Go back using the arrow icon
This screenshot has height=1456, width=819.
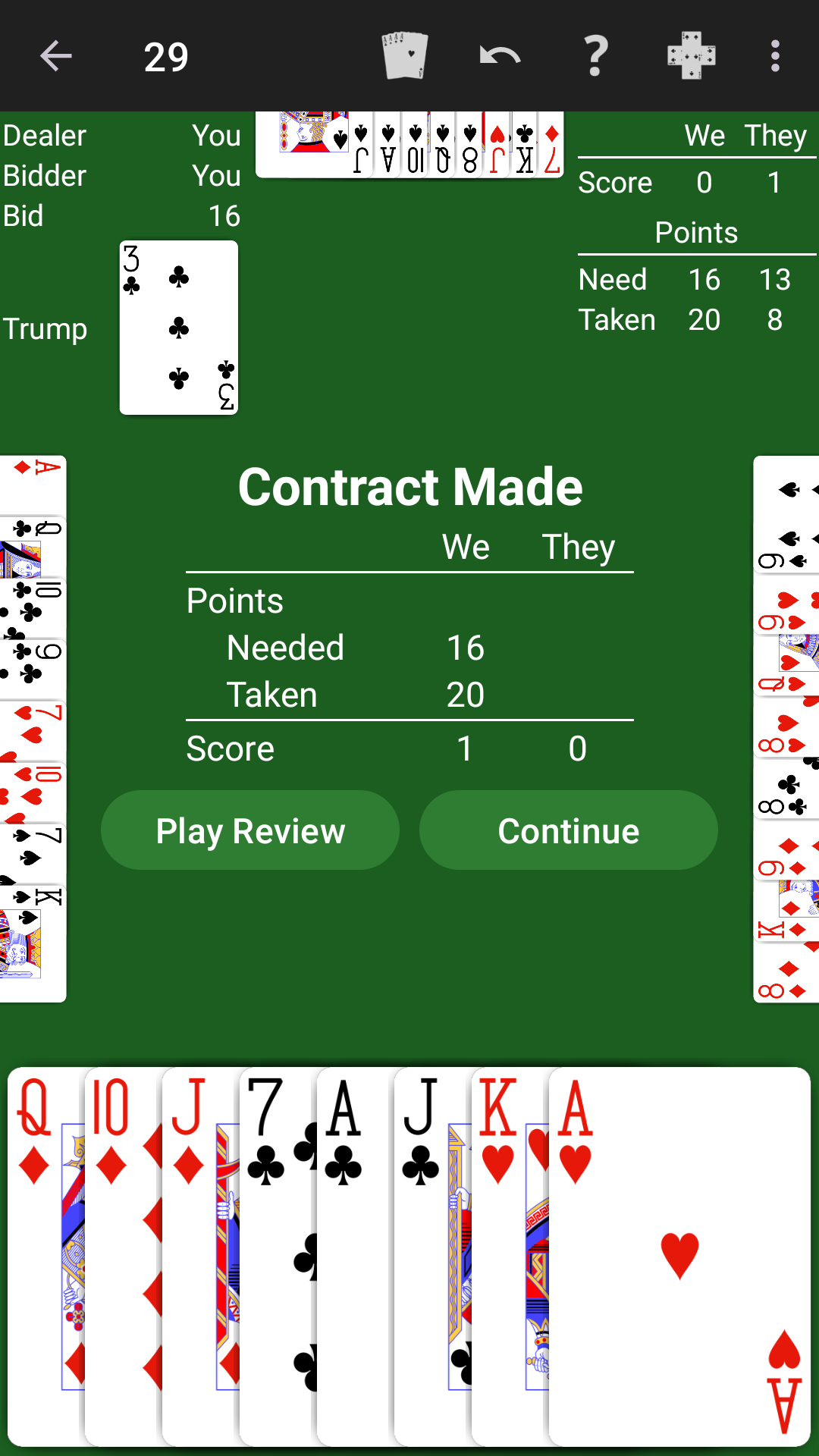55,56
